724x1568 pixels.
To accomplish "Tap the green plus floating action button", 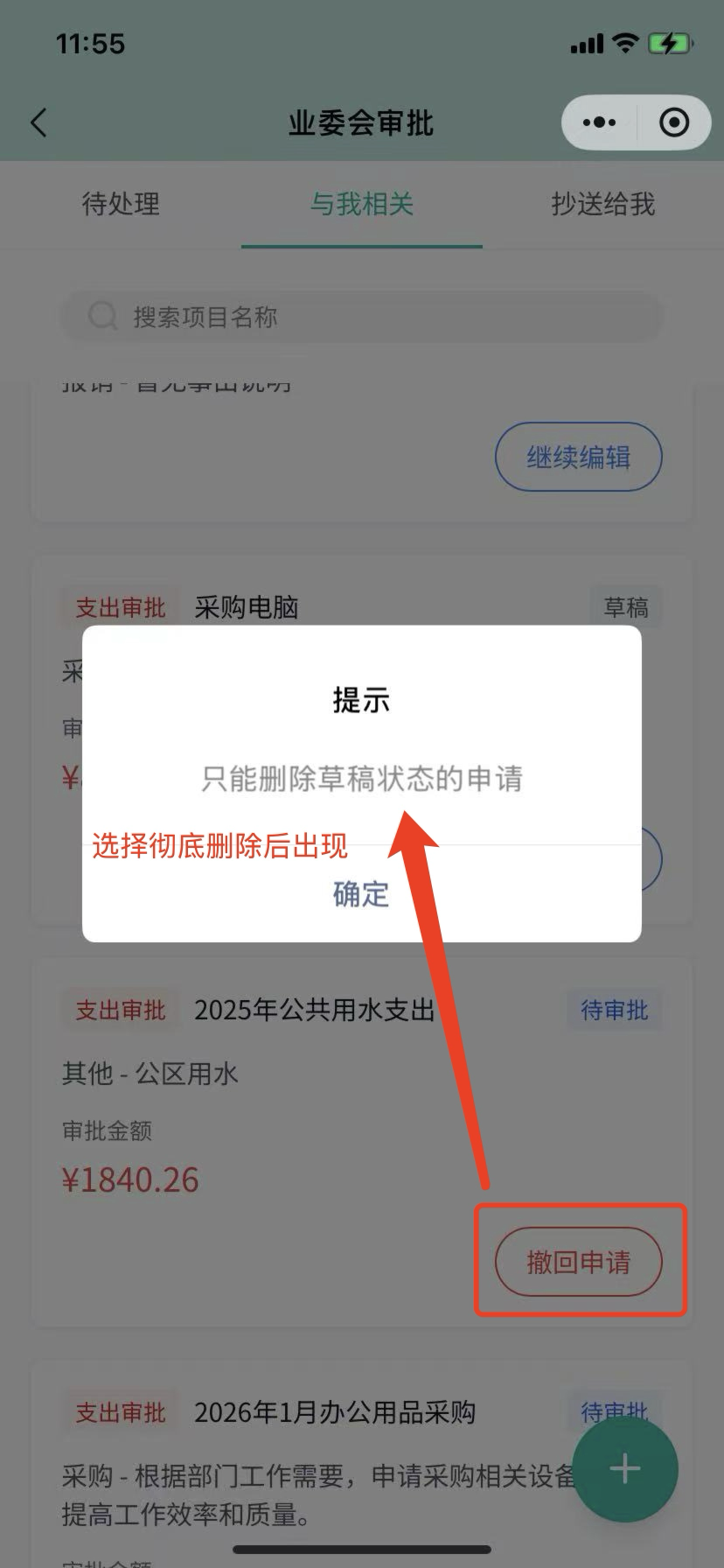I will pyautogui.click(x=624, y=1469).
